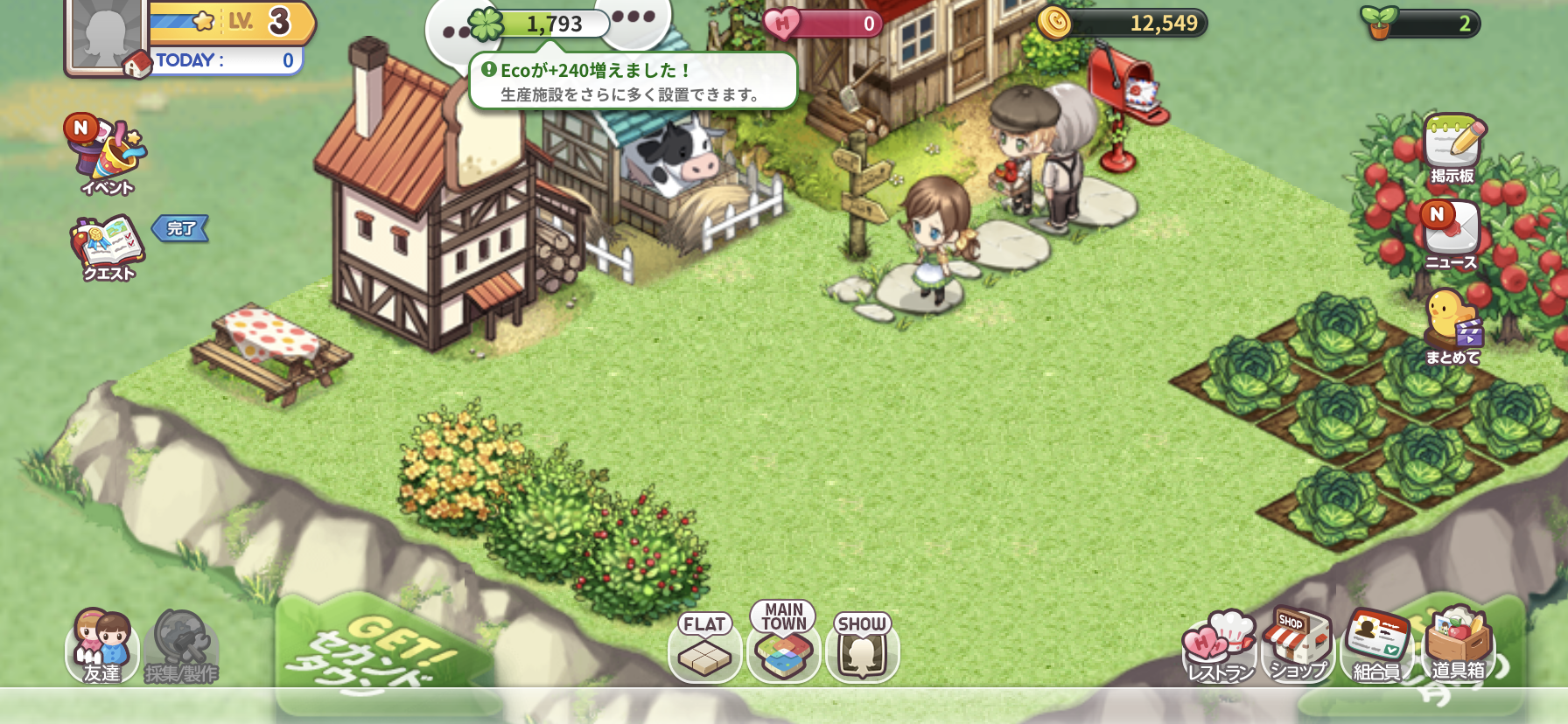Open the 組合員 members card
Image resolution: width=1568 pixels, height=724 pixels.
point(1376,646)
